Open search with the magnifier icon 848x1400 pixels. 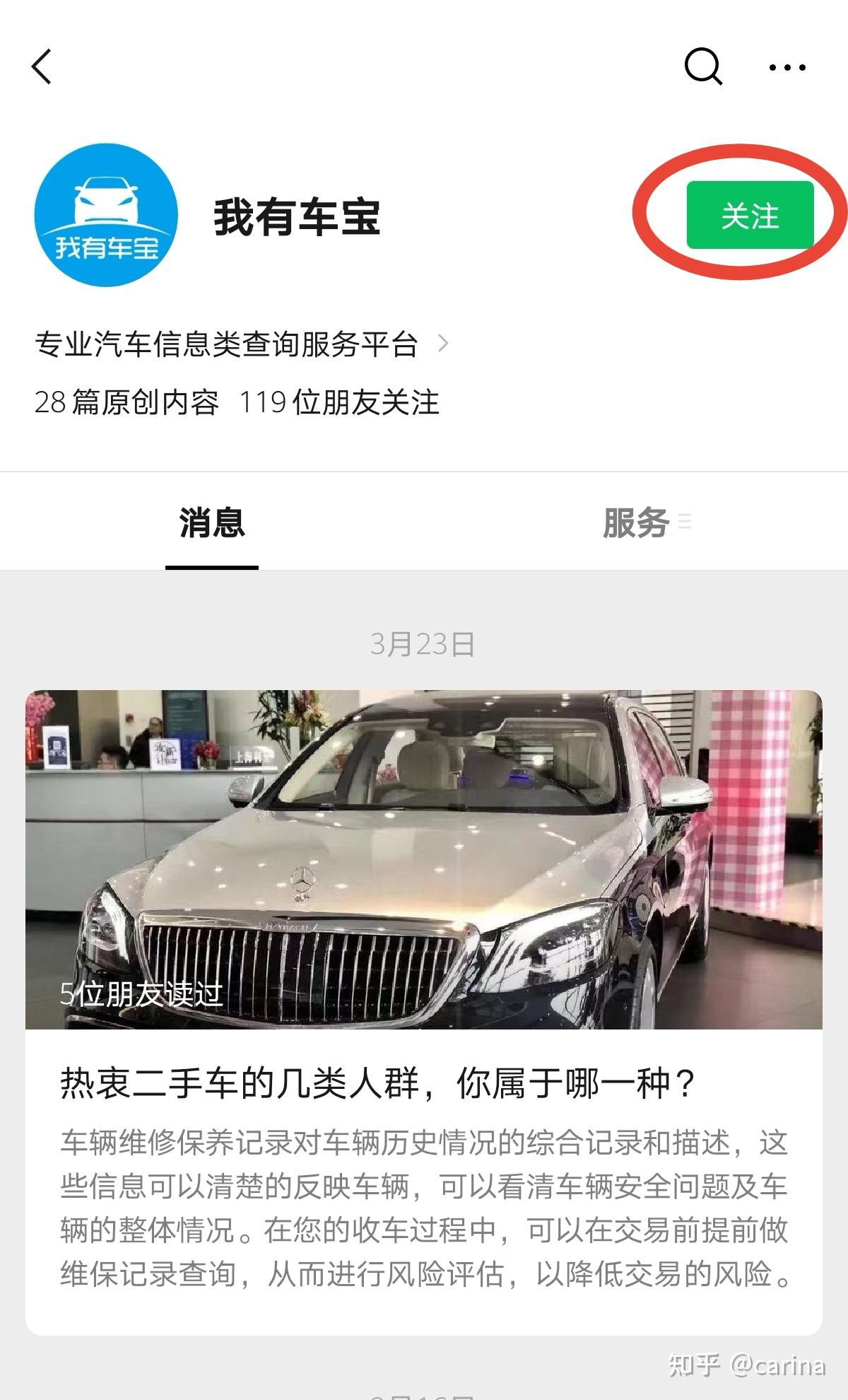point(703,67)
